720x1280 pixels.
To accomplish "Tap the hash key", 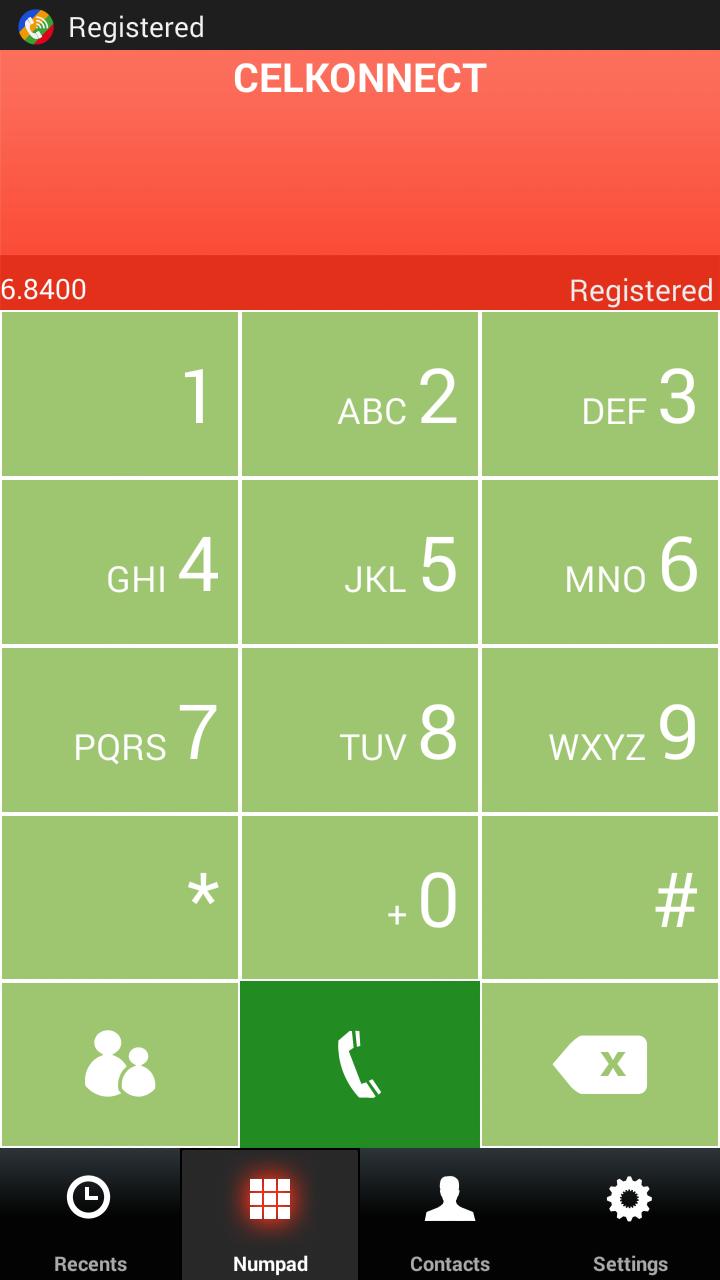I will 600,897.
